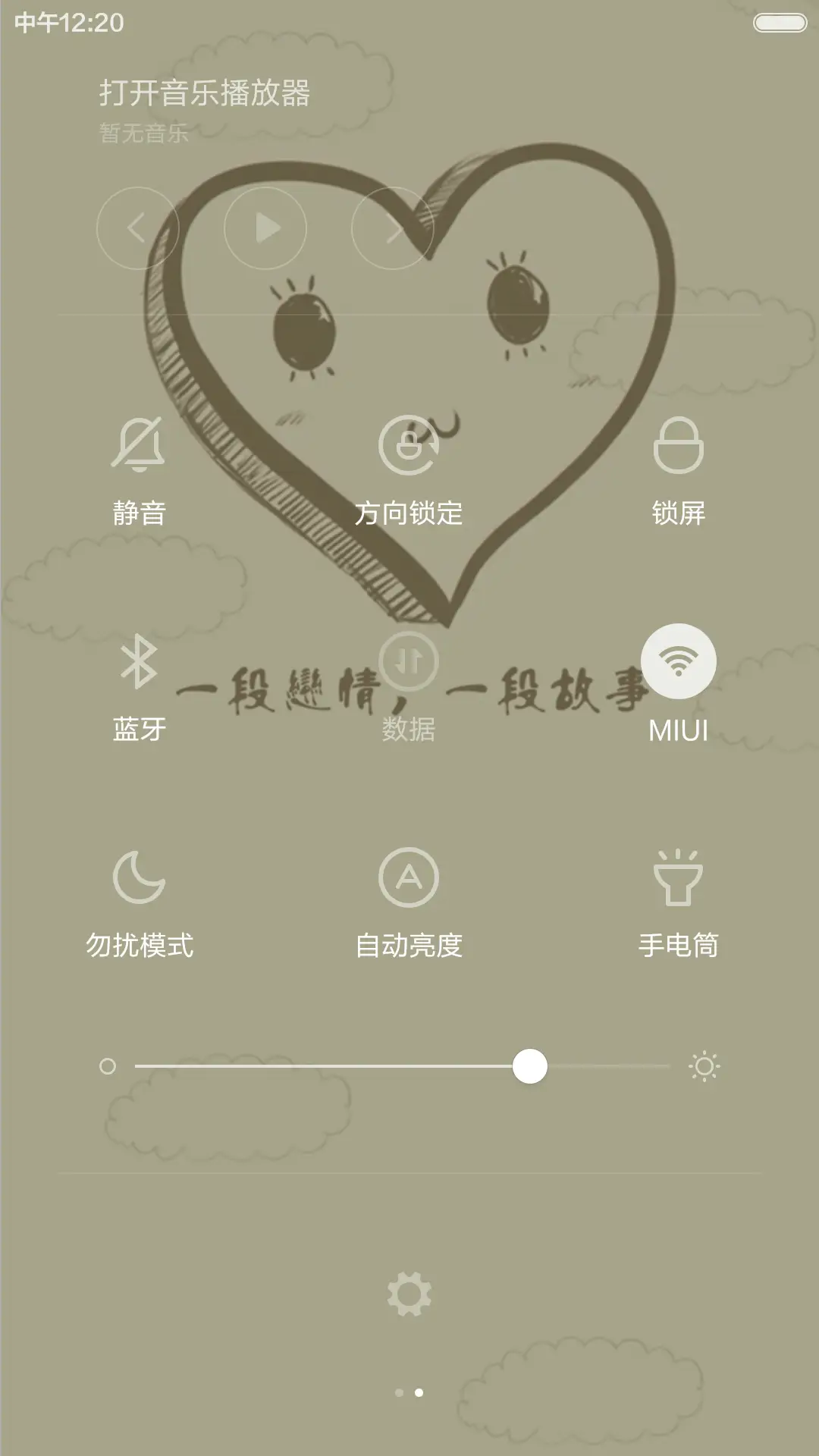Select the next track icon
819x1456 pixels.
click(393, 227)
